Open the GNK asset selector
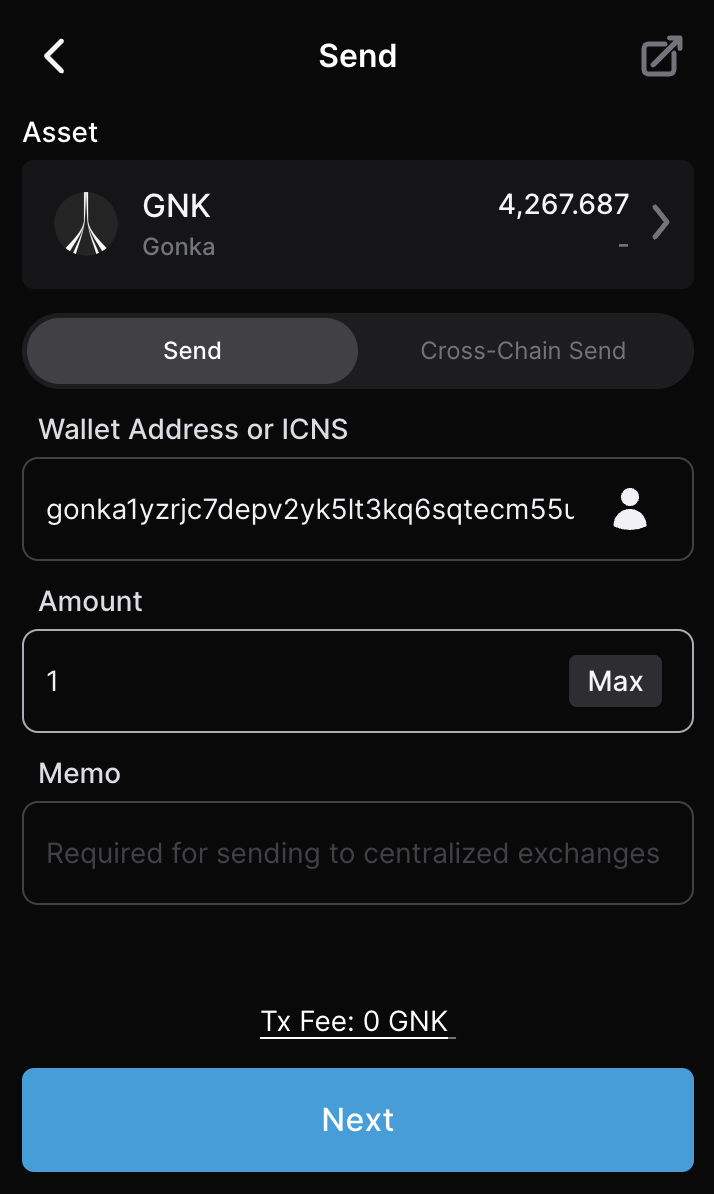Viewport: 714px width, 1194px height. pyautogui.click(x=357, y=224)
